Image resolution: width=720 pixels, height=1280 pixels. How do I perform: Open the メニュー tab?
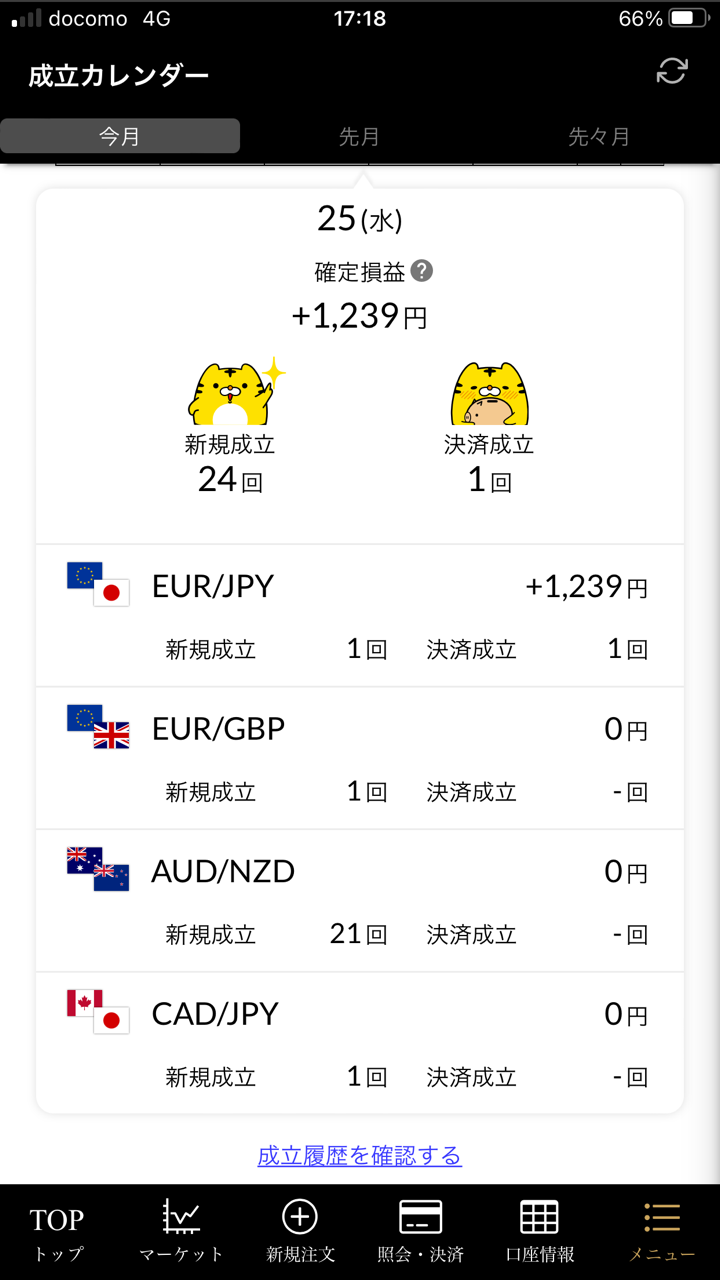coord(661,1232)
